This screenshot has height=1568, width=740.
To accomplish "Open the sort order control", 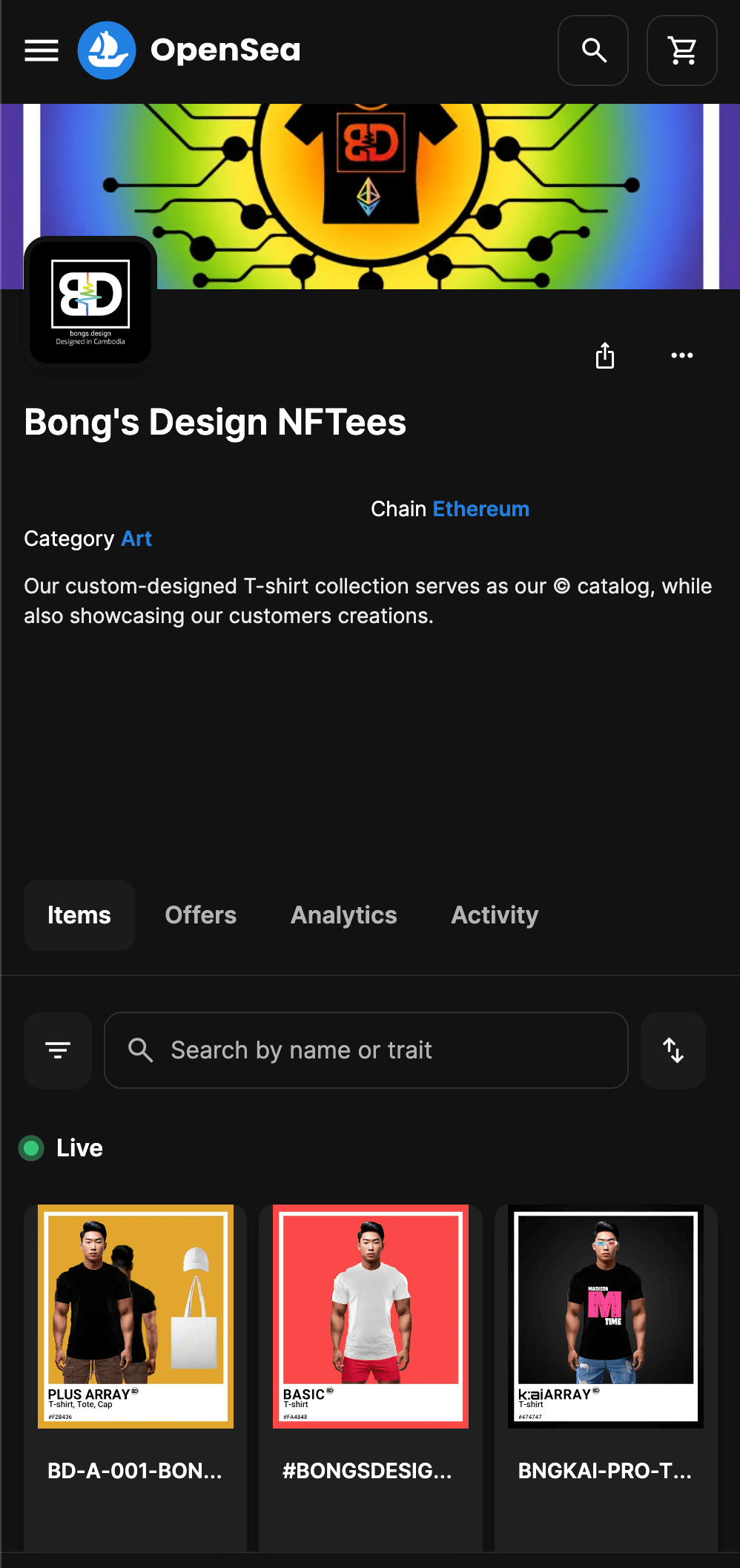I will 672,1050.
